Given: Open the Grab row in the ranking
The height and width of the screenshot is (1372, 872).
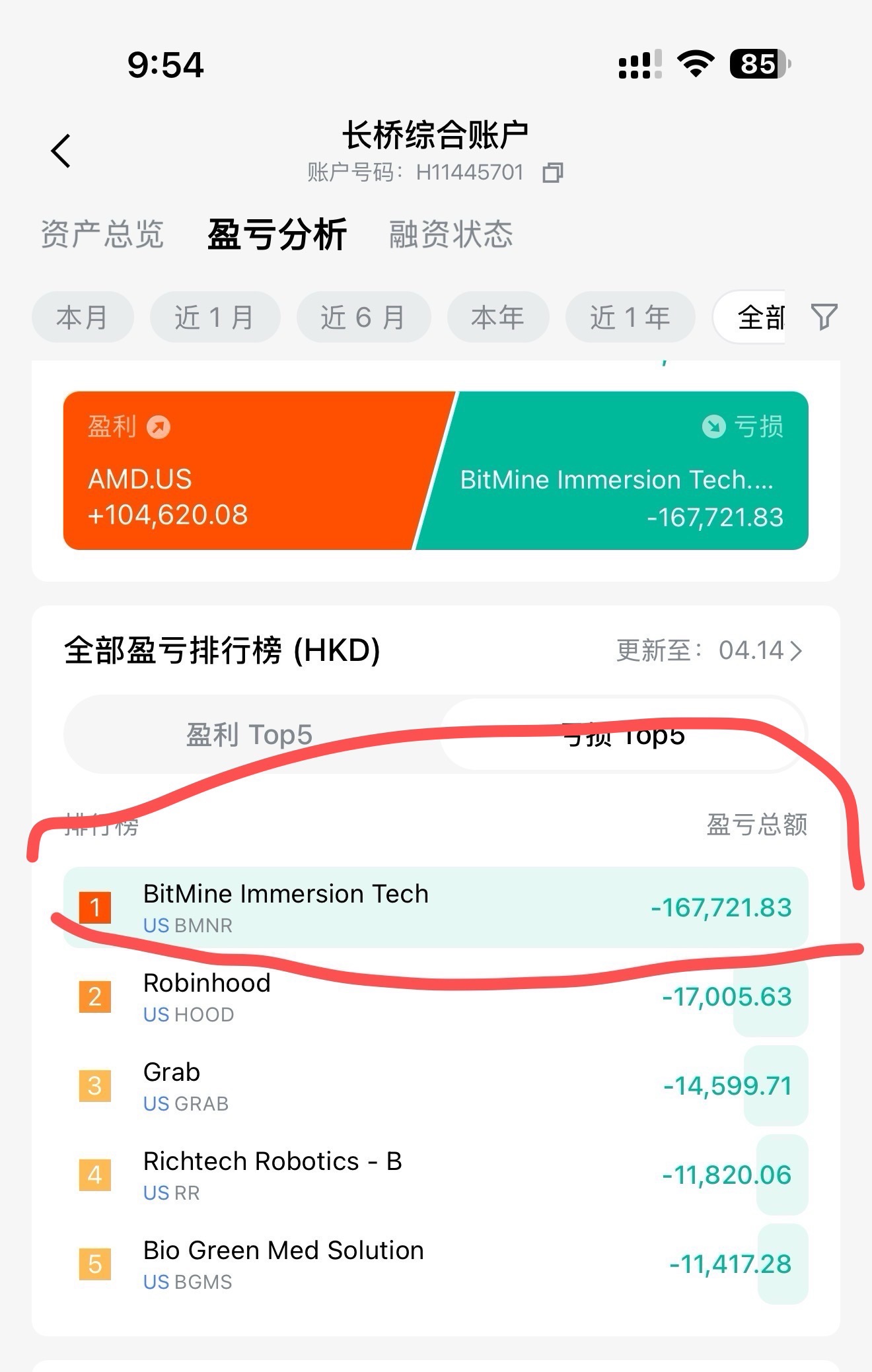Looking at the screenshot, I should [x=435, y=1086].
